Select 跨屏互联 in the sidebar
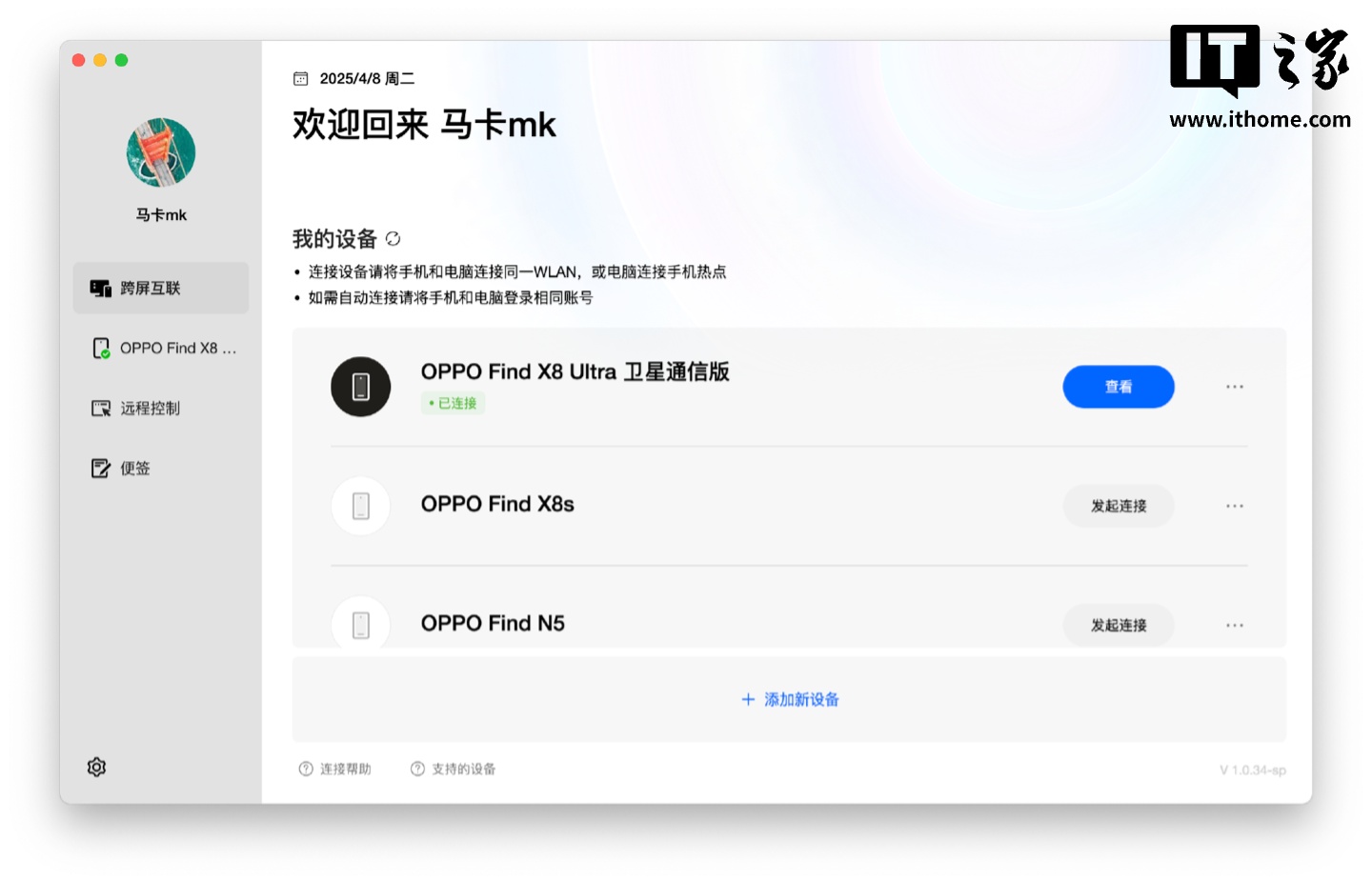The width and height of the screenshot is (1372, 882). tap(160, 288)
